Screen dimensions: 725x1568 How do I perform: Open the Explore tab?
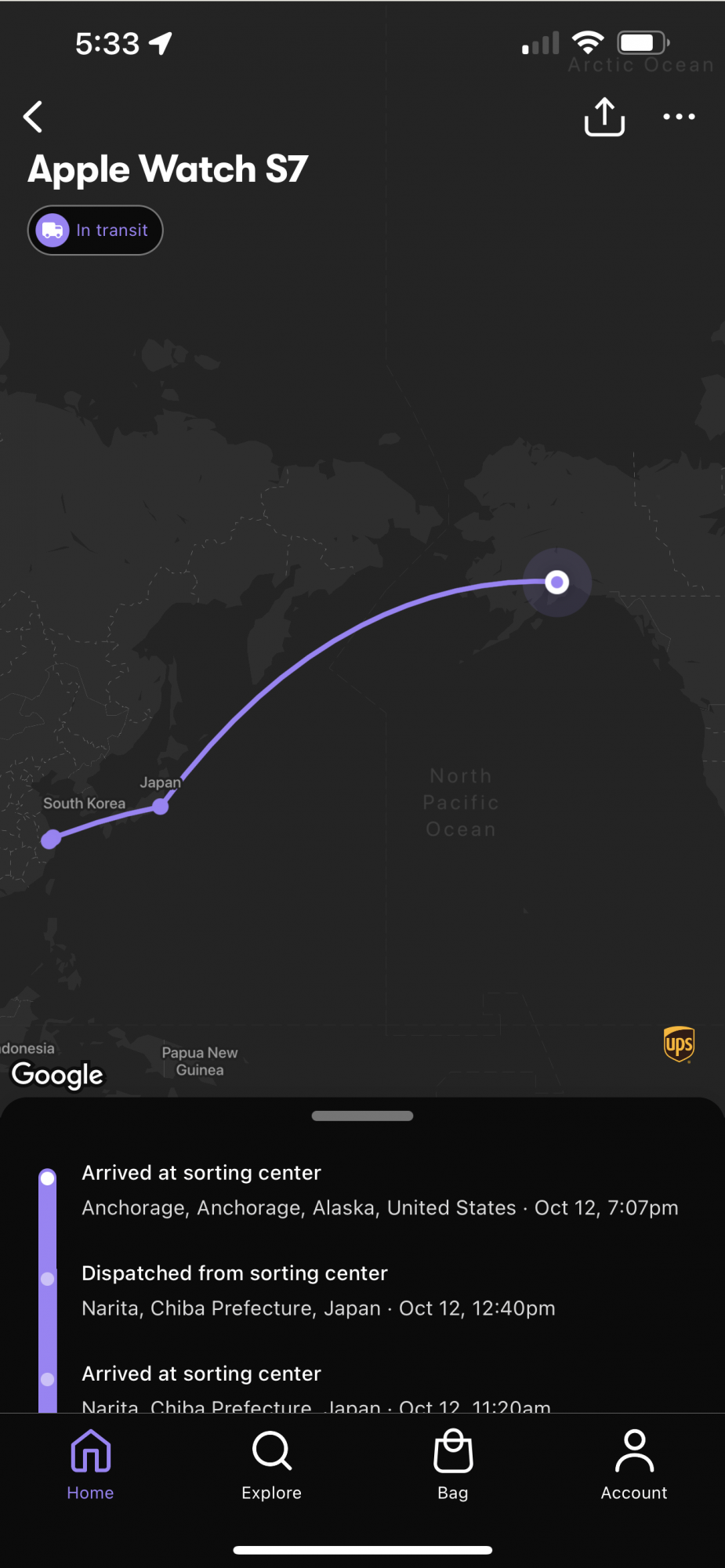(x=271, y=1464)
